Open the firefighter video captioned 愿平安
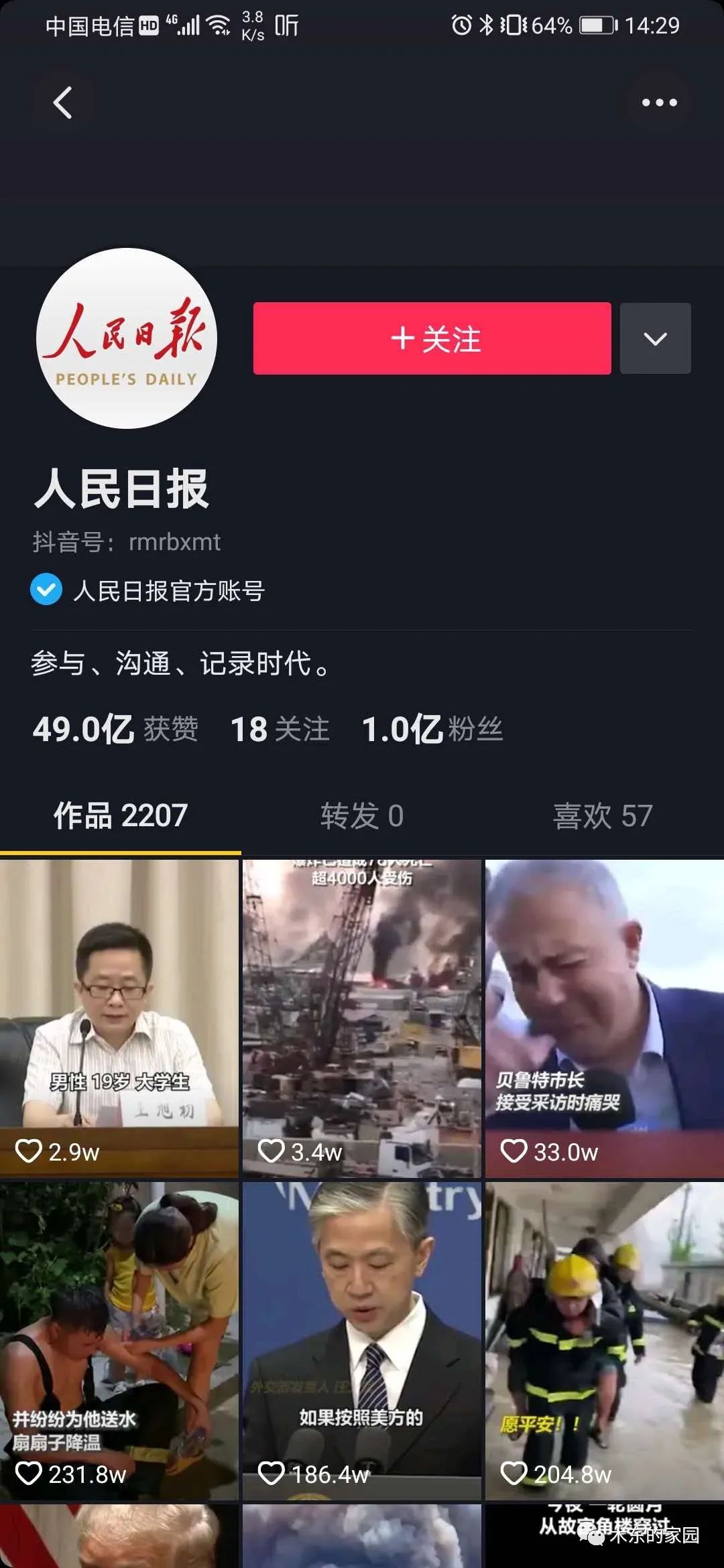The width and height of the screenshot is (724, 1568). [605, 1340]
